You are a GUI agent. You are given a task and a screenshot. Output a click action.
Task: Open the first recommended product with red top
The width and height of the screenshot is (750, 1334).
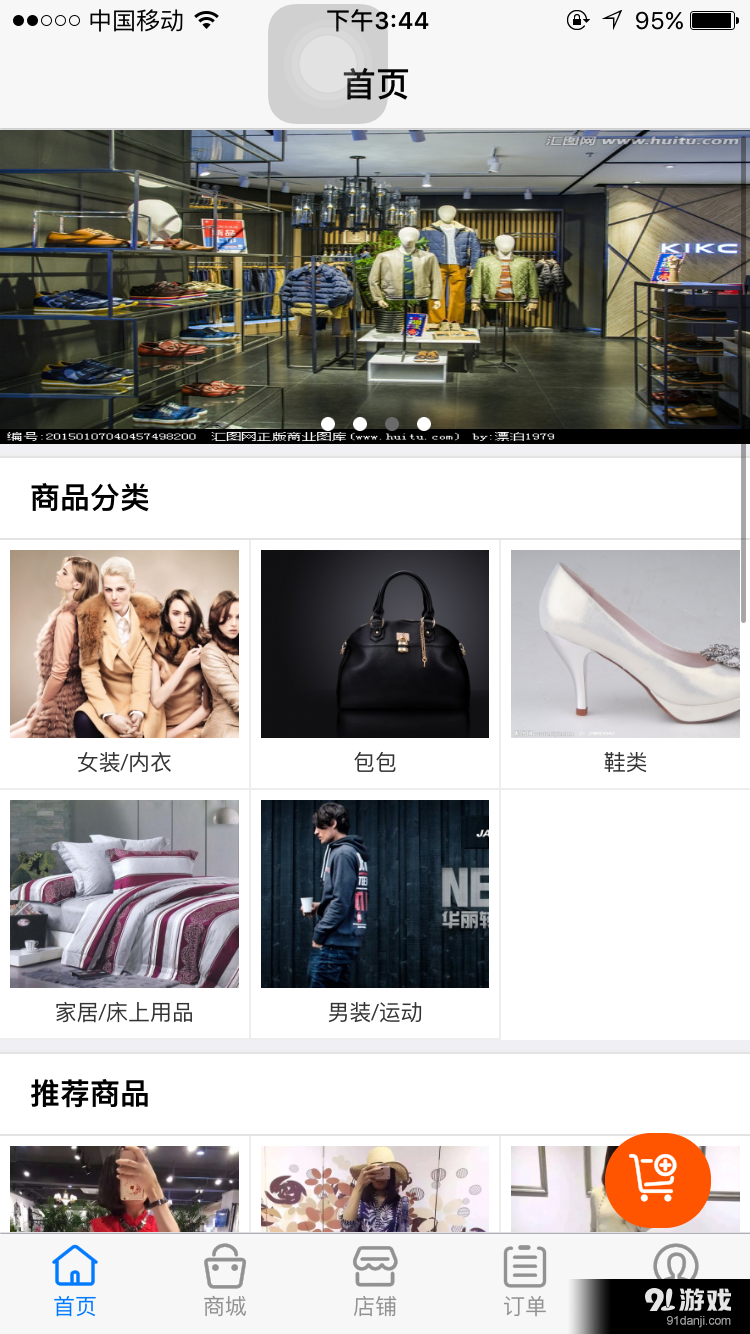[x=124, y=1189]
